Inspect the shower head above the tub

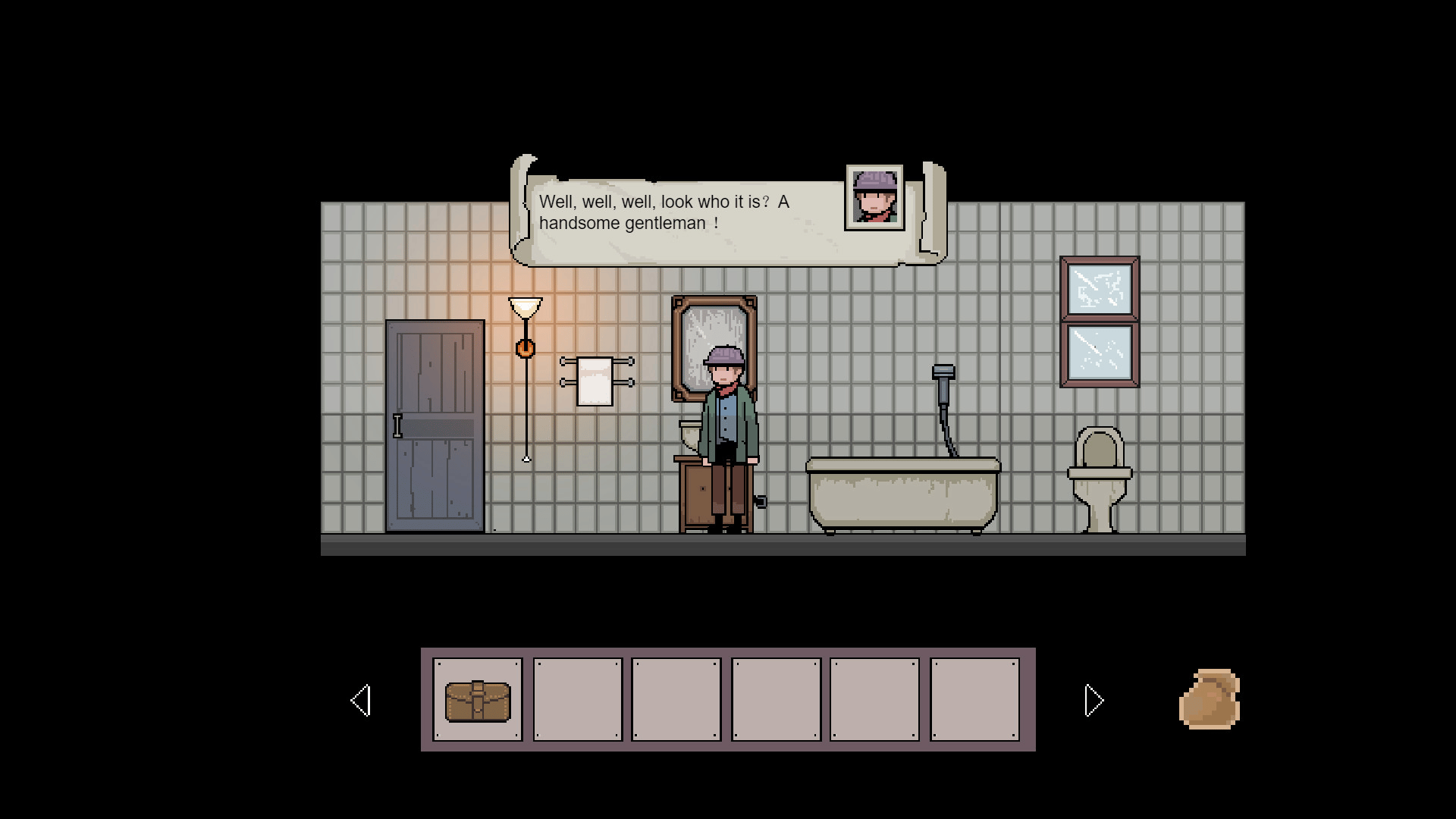[x=943, y=384]
